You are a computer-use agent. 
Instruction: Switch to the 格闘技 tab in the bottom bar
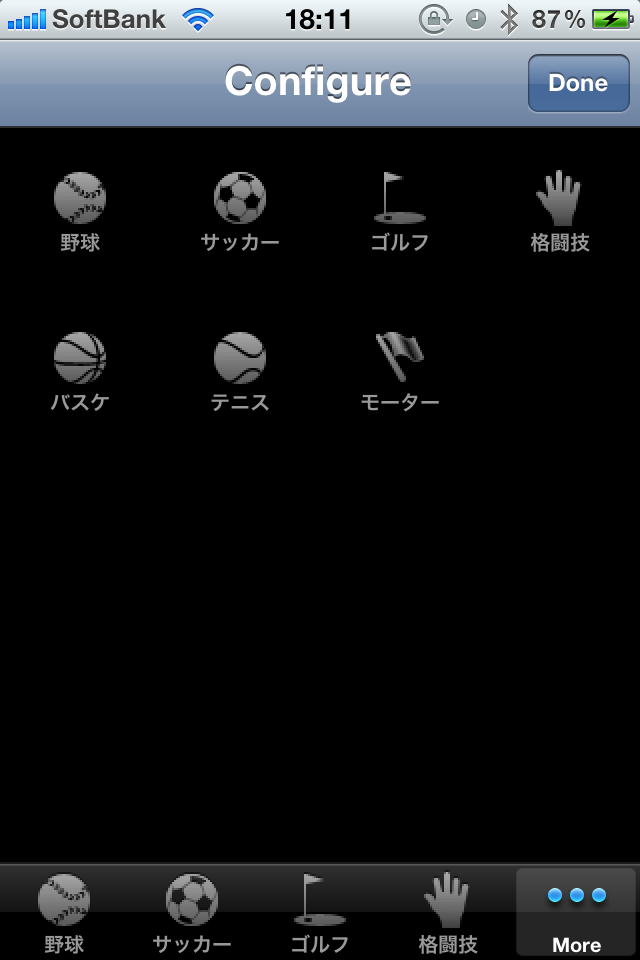[x=448, y=912]
